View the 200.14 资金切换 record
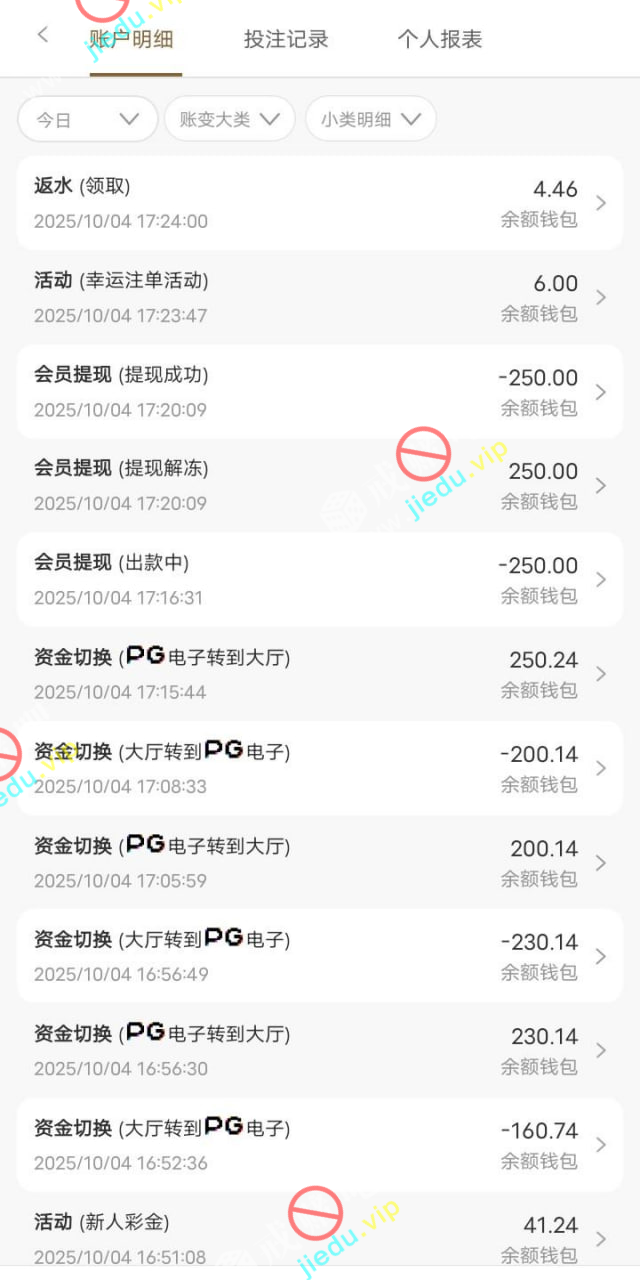The image size is (640, 1280). (320, 862)
